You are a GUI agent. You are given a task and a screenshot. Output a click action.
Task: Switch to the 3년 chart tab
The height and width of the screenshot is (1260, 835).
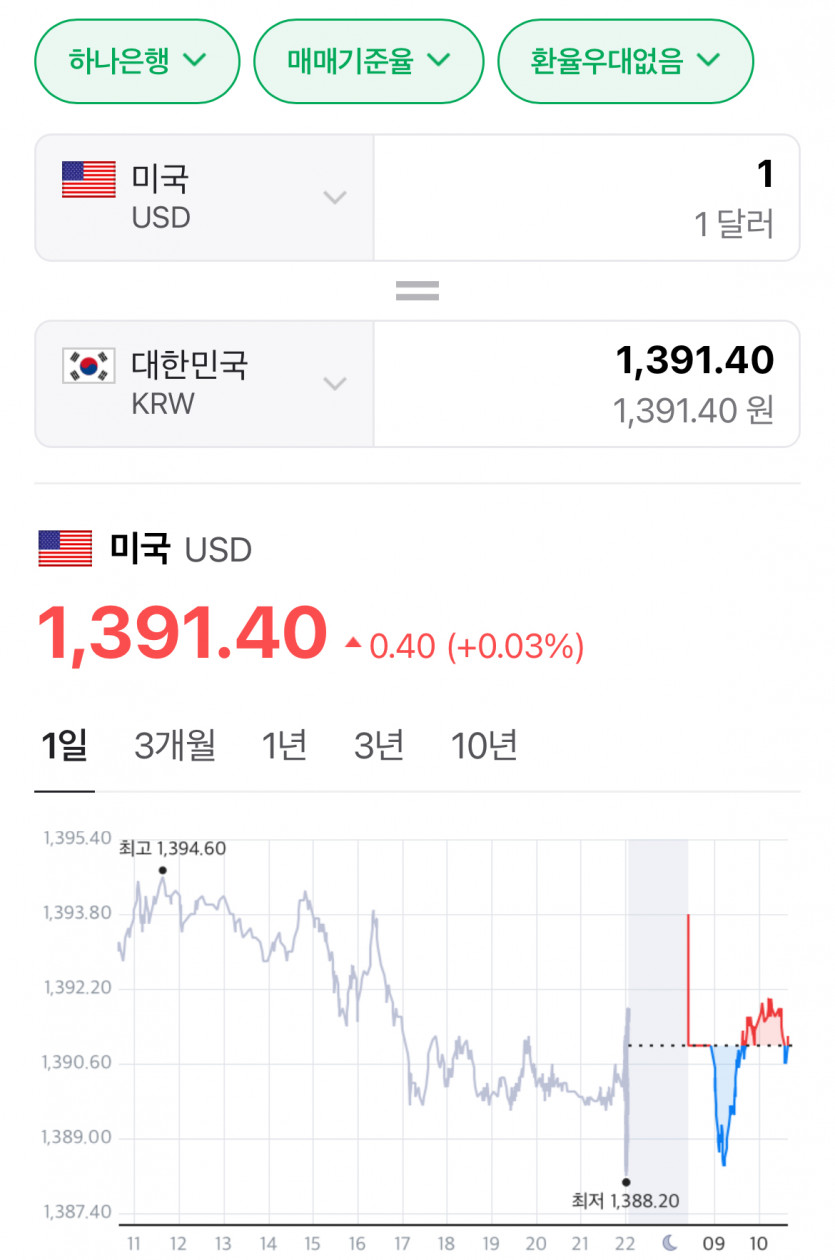coord(379,746)
